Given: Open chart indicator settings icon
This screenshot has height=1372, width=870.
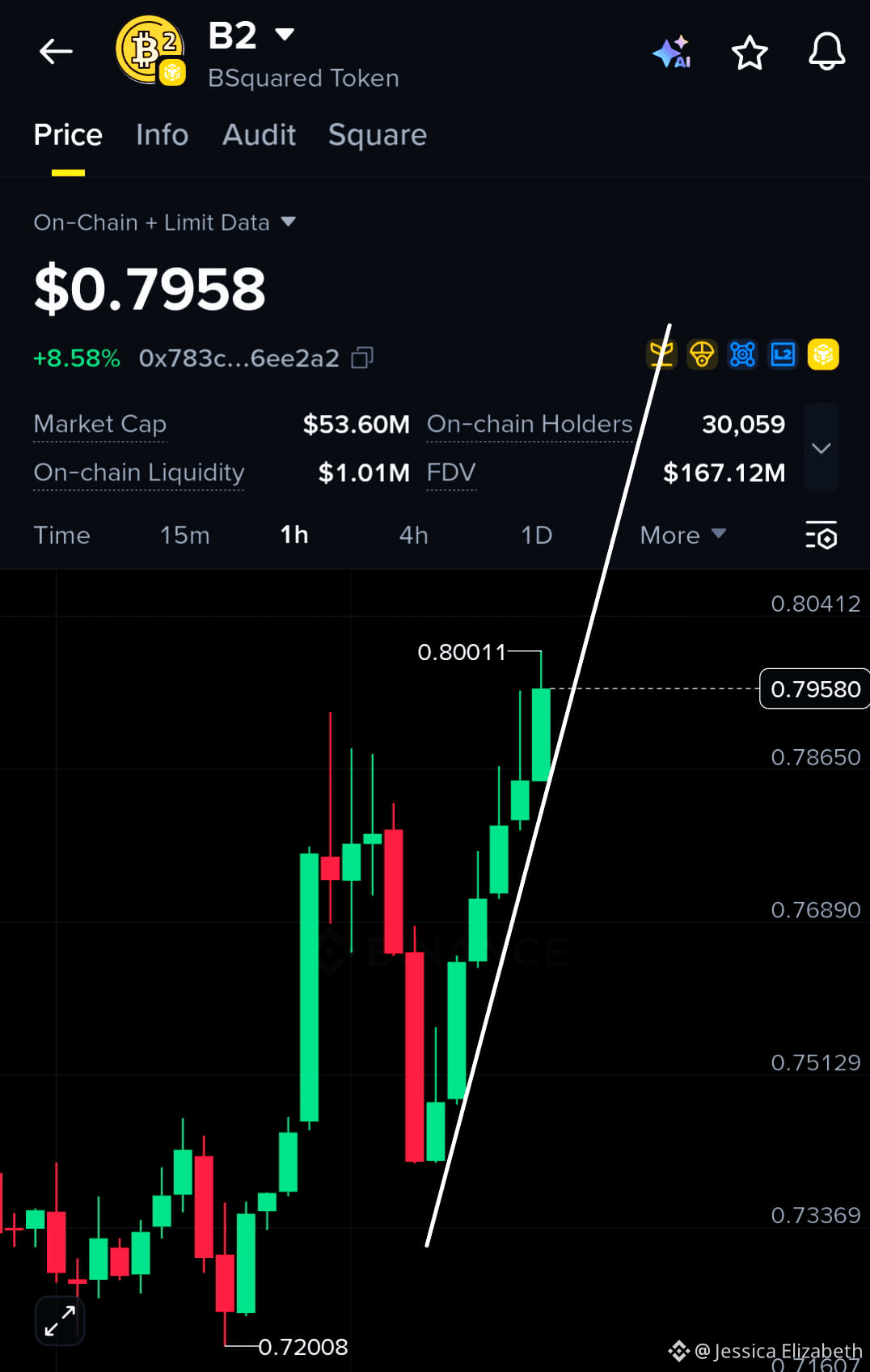Looking at the screenshot, I should 821,536.
